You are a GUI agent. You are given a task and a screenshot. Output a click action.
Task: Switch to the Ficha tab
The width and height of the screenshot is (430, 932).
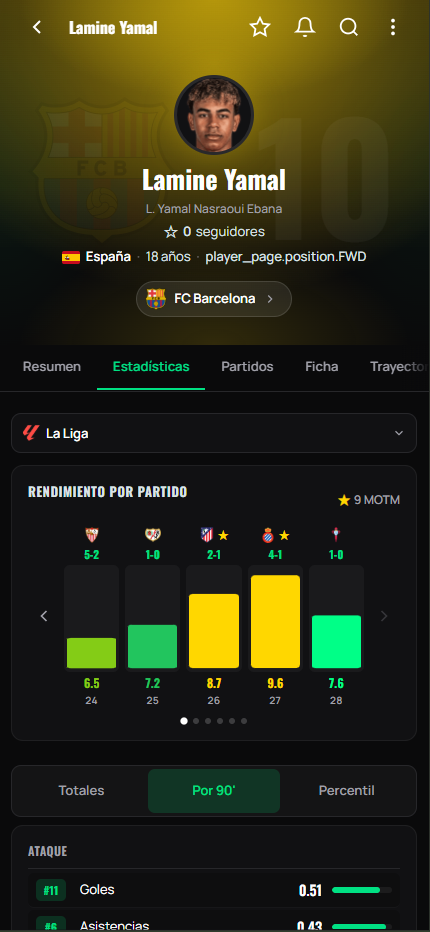[x=322, y=367]
